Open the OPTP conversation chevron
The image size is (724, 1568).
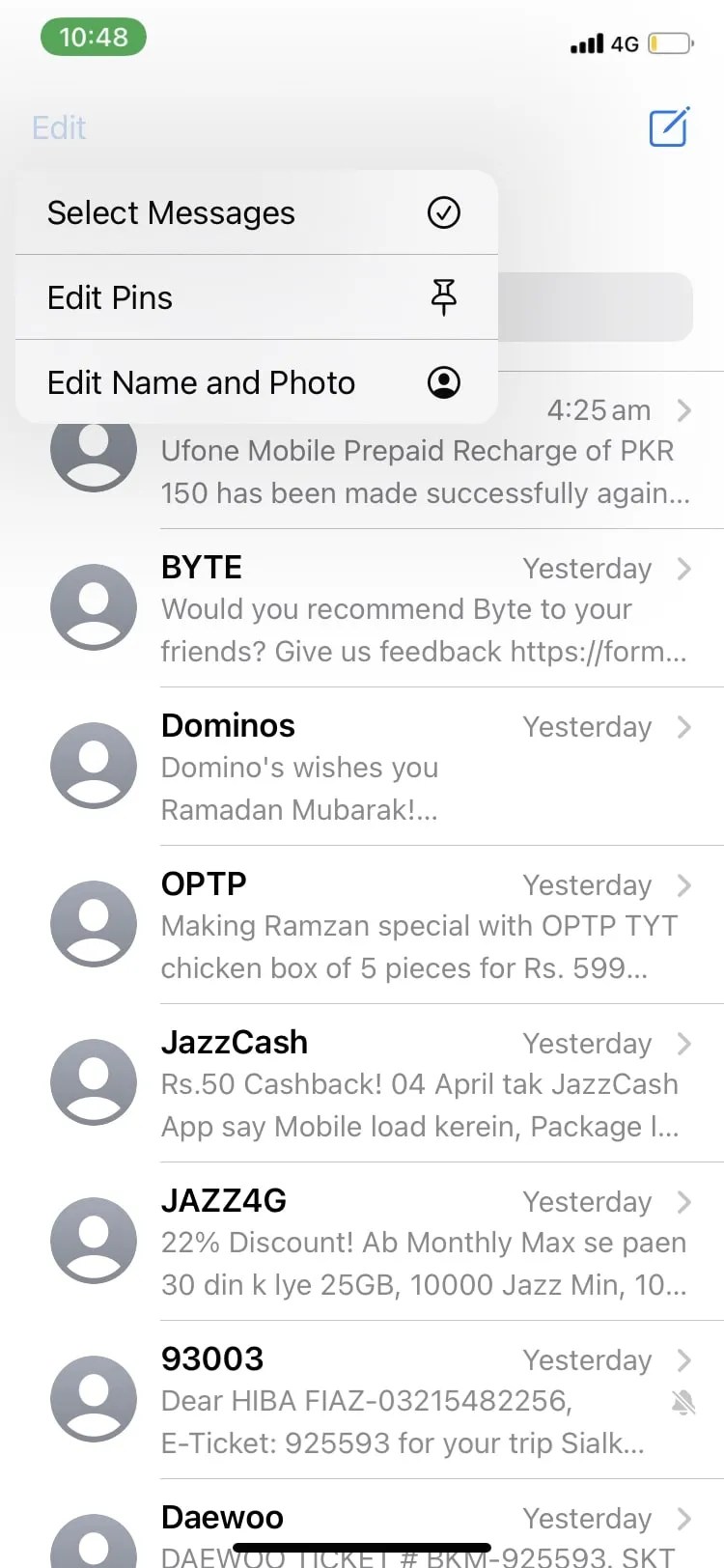tap(685, 885)
